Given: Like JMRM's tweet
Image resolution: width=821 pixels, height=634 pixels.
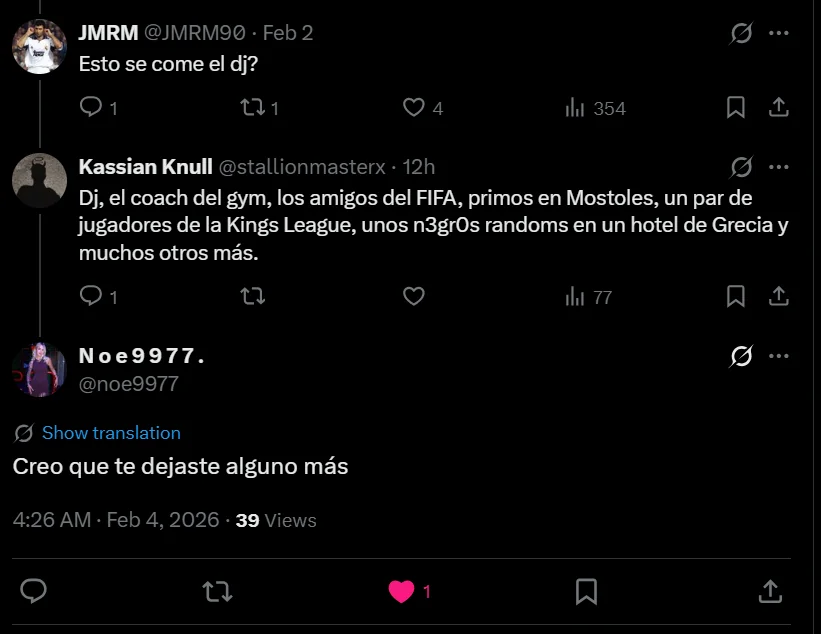Looking at the screenshot, I should [413, 107].
